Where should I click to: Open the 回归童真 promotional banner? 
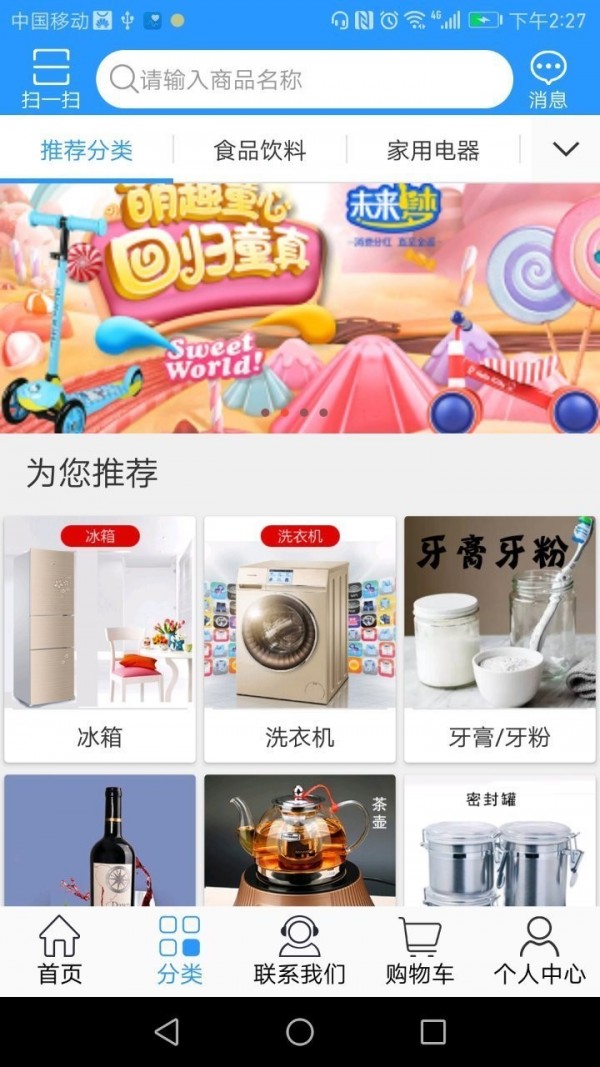pos(300,308)
